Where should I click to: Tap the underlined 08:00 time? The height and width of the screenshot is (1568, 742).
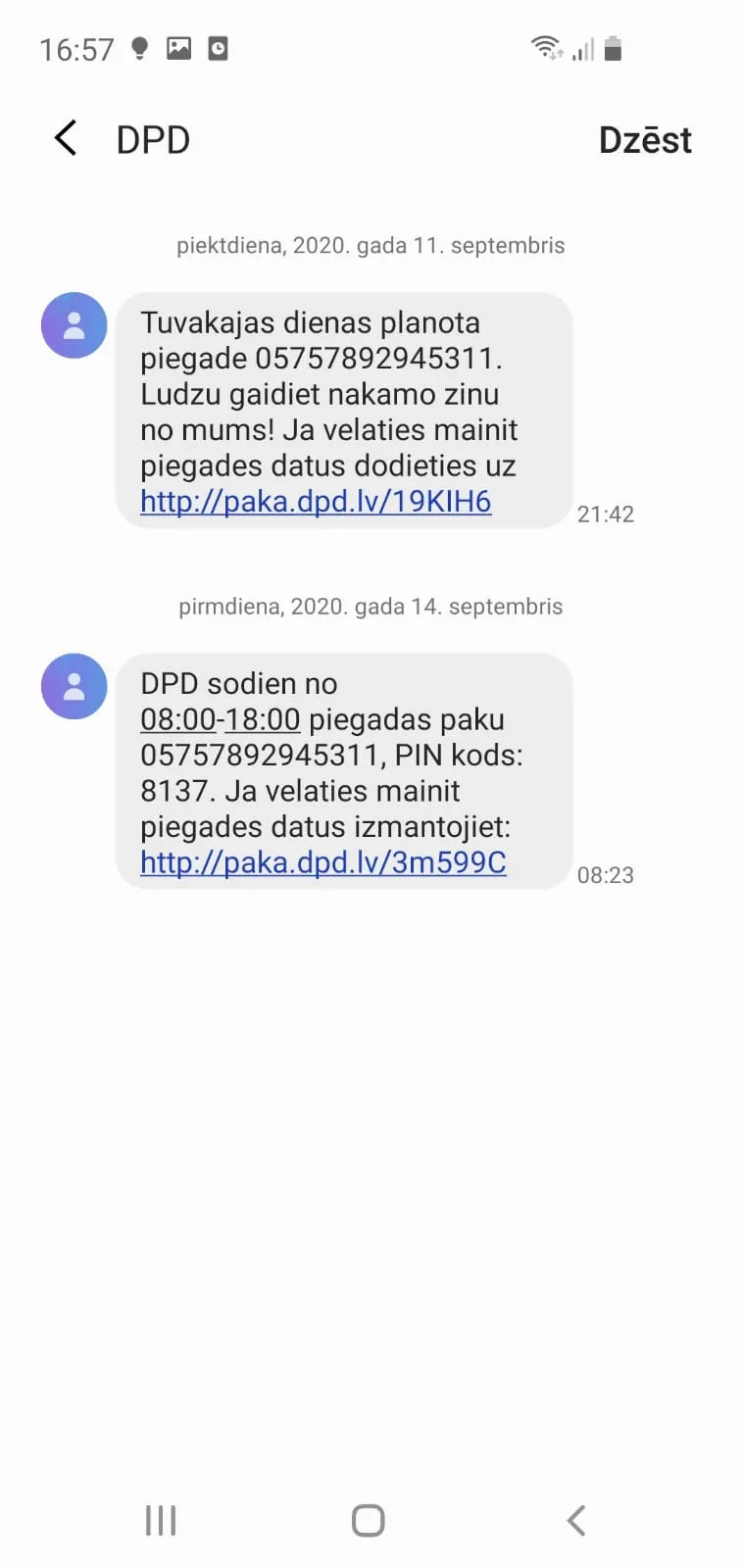pyautogui.click(x=177, y=719)
